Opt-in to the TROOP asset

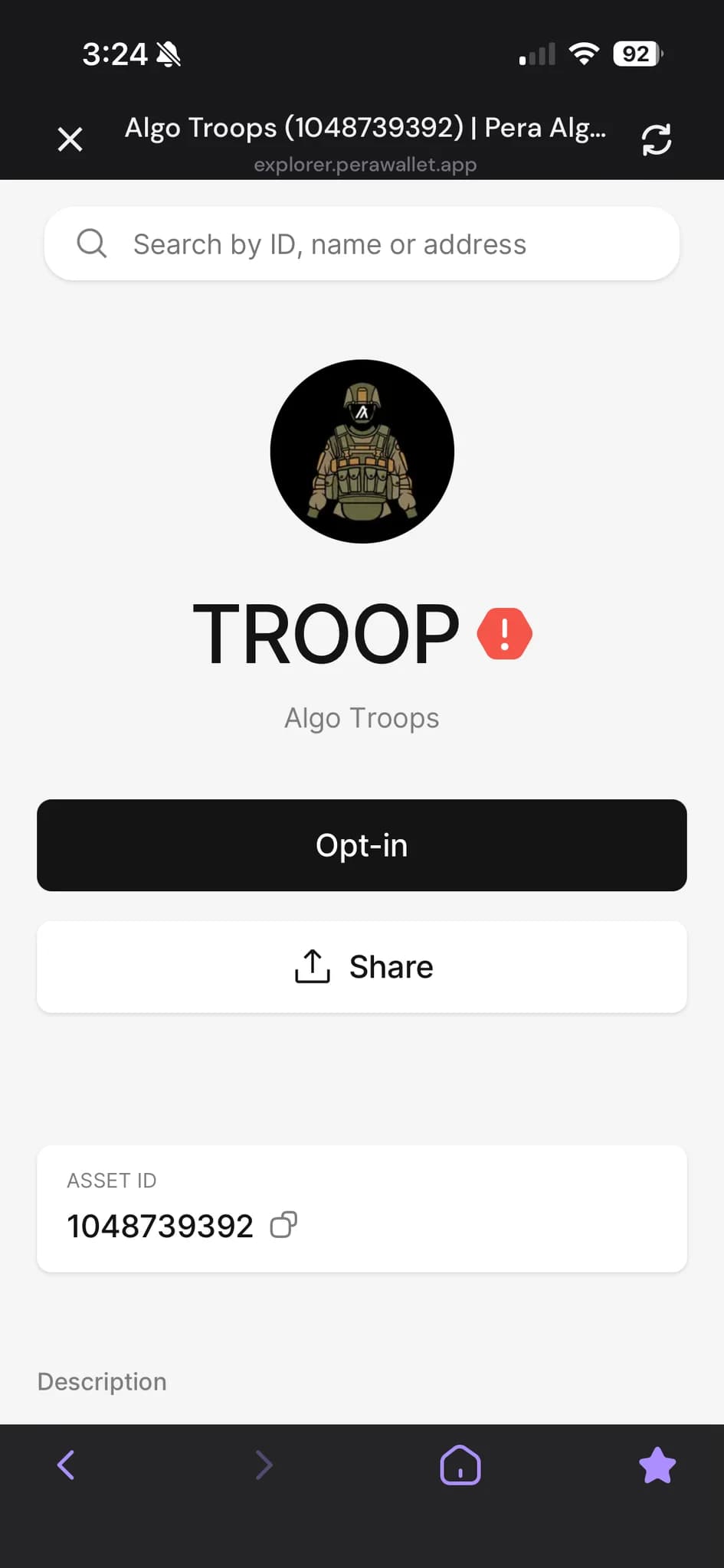[x=362, y=845]
